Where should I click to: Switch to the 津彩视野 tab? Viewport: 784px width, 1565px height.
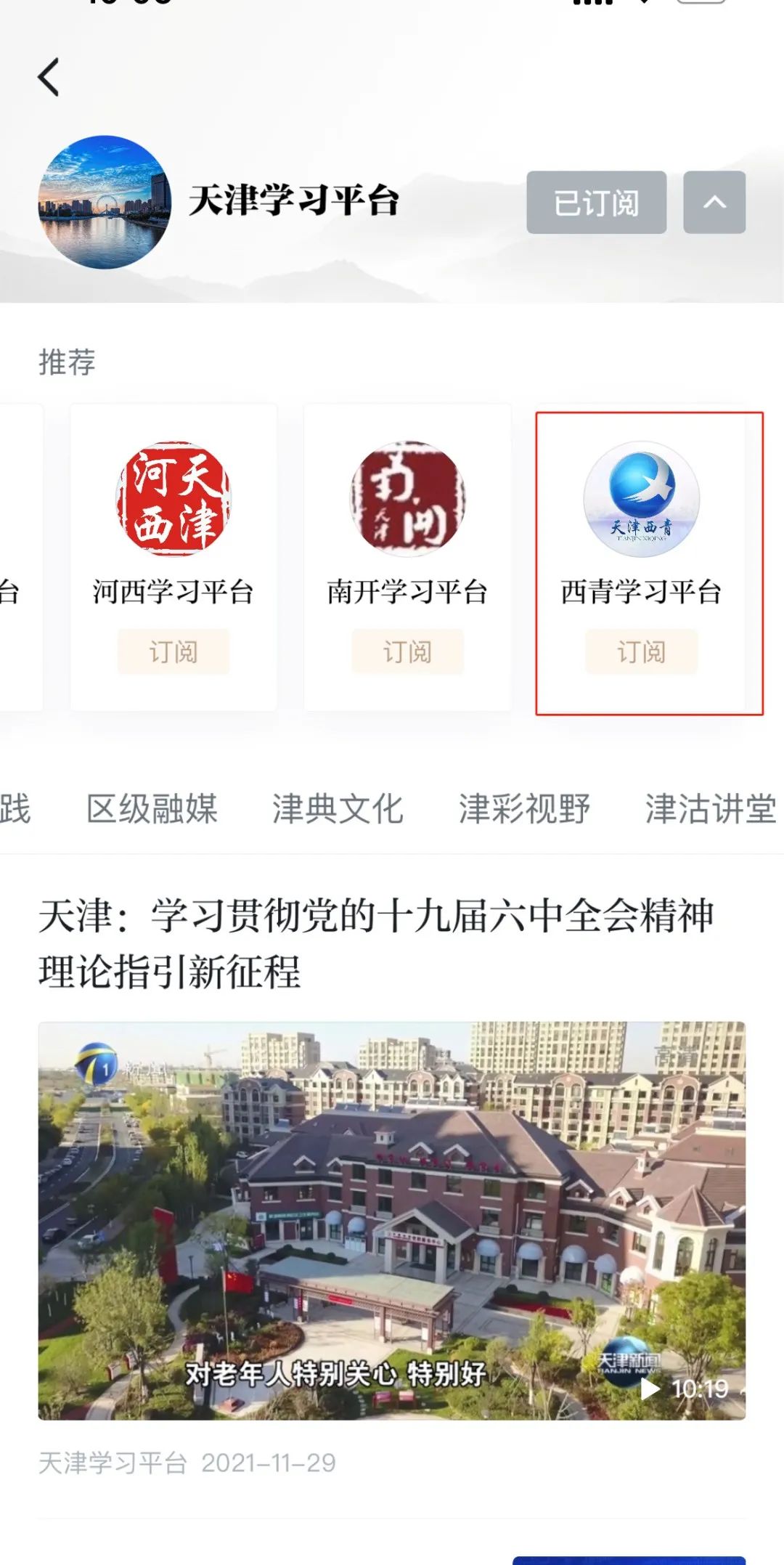coord(524,809)
